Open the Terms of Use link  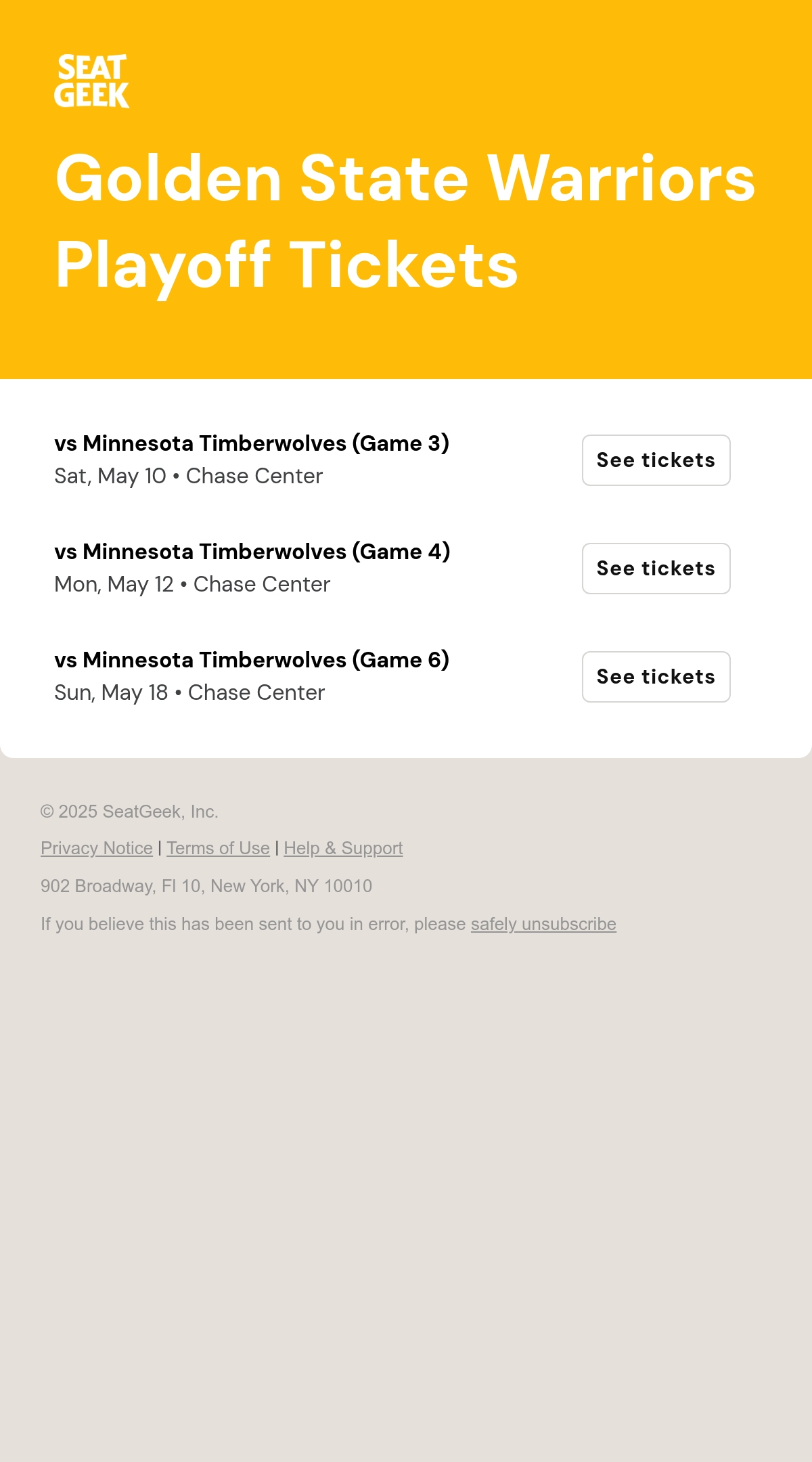click(218, 848)
